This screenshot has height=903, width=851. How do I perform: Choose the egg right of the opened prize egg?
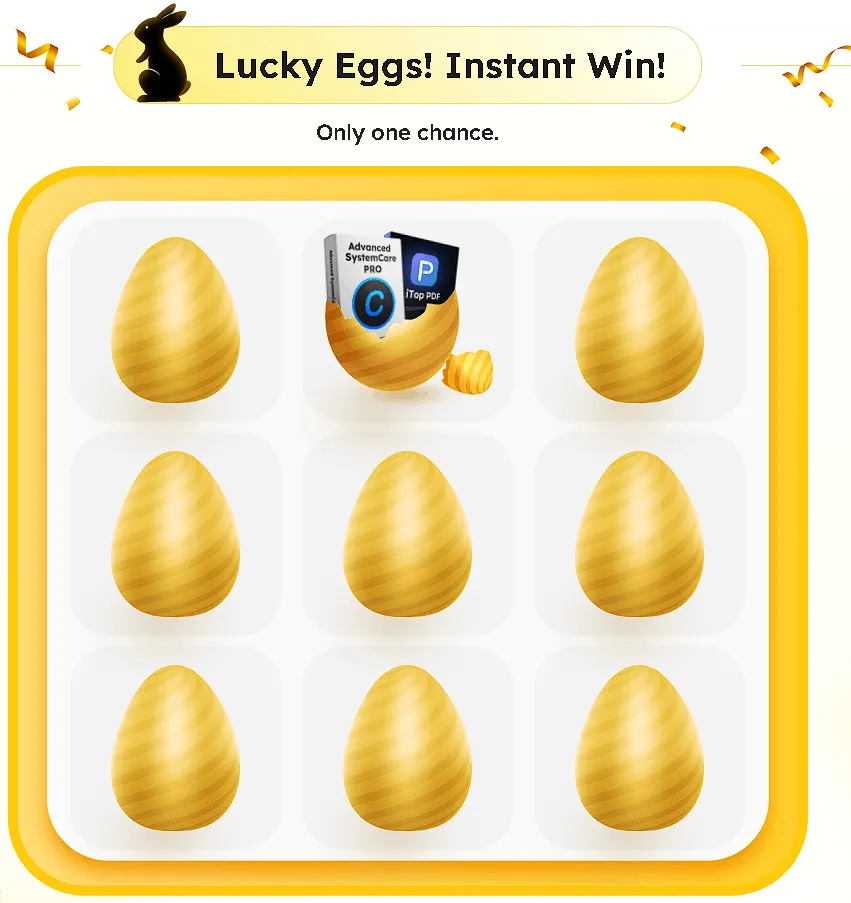(639, 320)
